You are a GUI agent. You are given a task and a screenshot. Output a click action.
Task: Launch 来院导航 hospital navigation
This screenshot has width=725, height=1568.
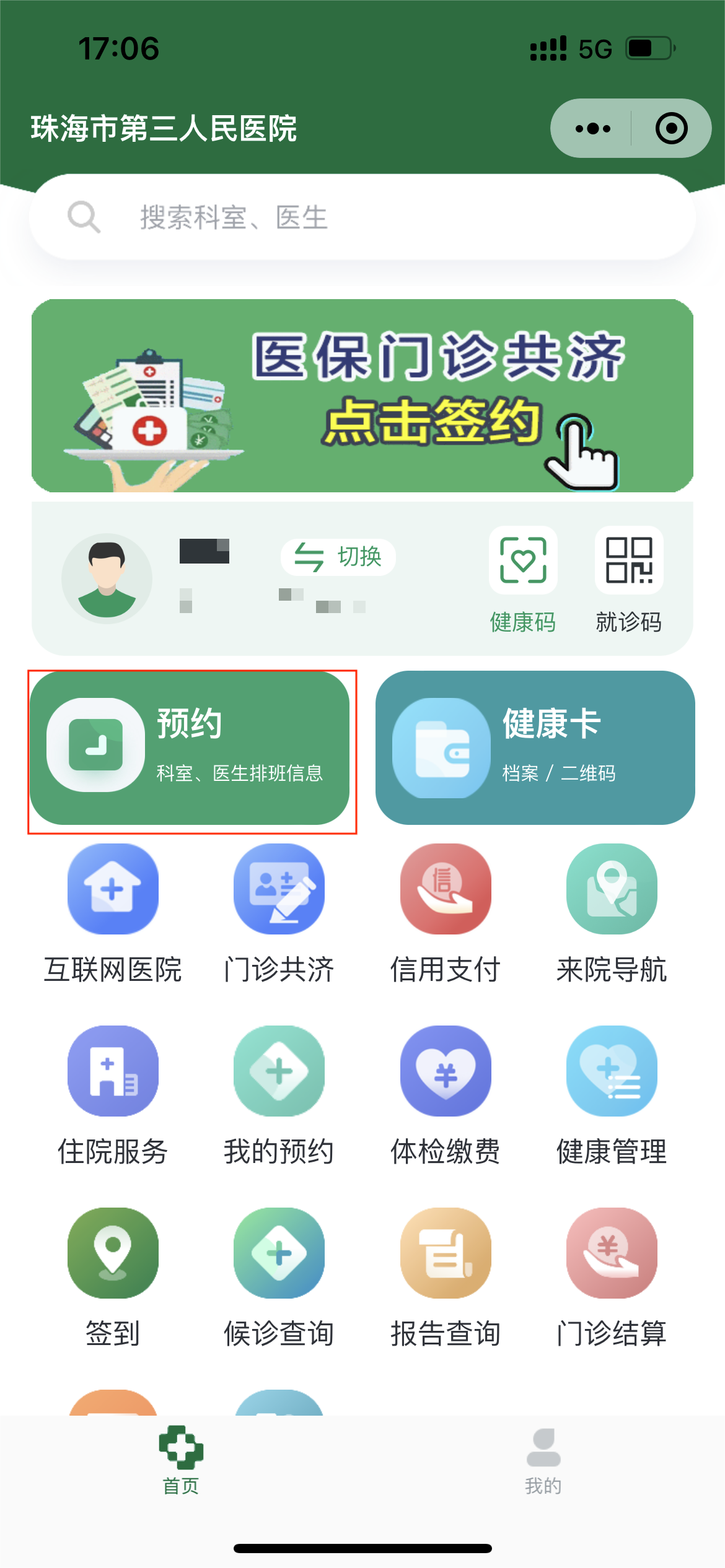click(612, 913)
